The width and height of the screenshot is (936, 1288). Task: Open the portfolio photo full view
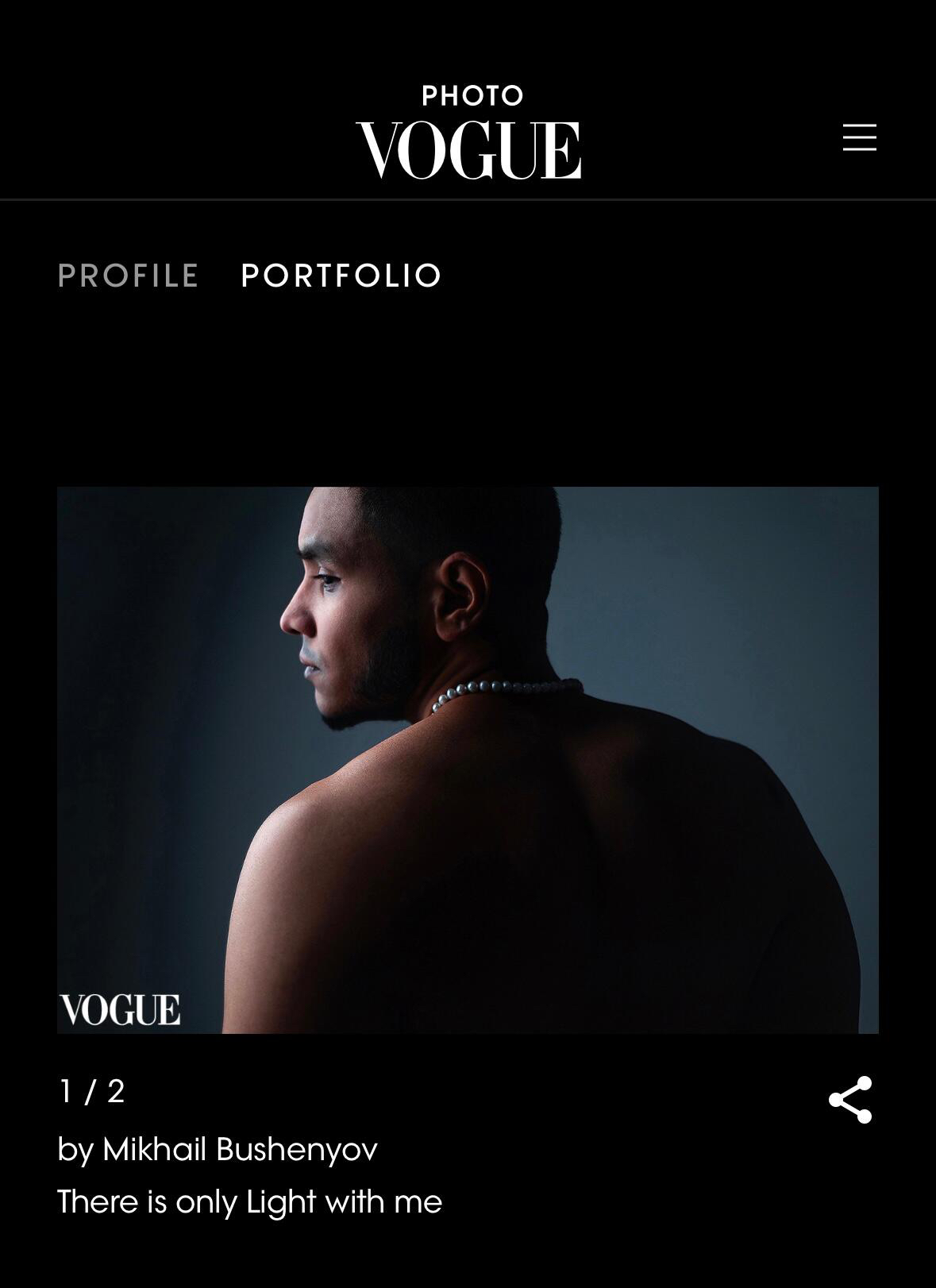(x=468, y=759)
